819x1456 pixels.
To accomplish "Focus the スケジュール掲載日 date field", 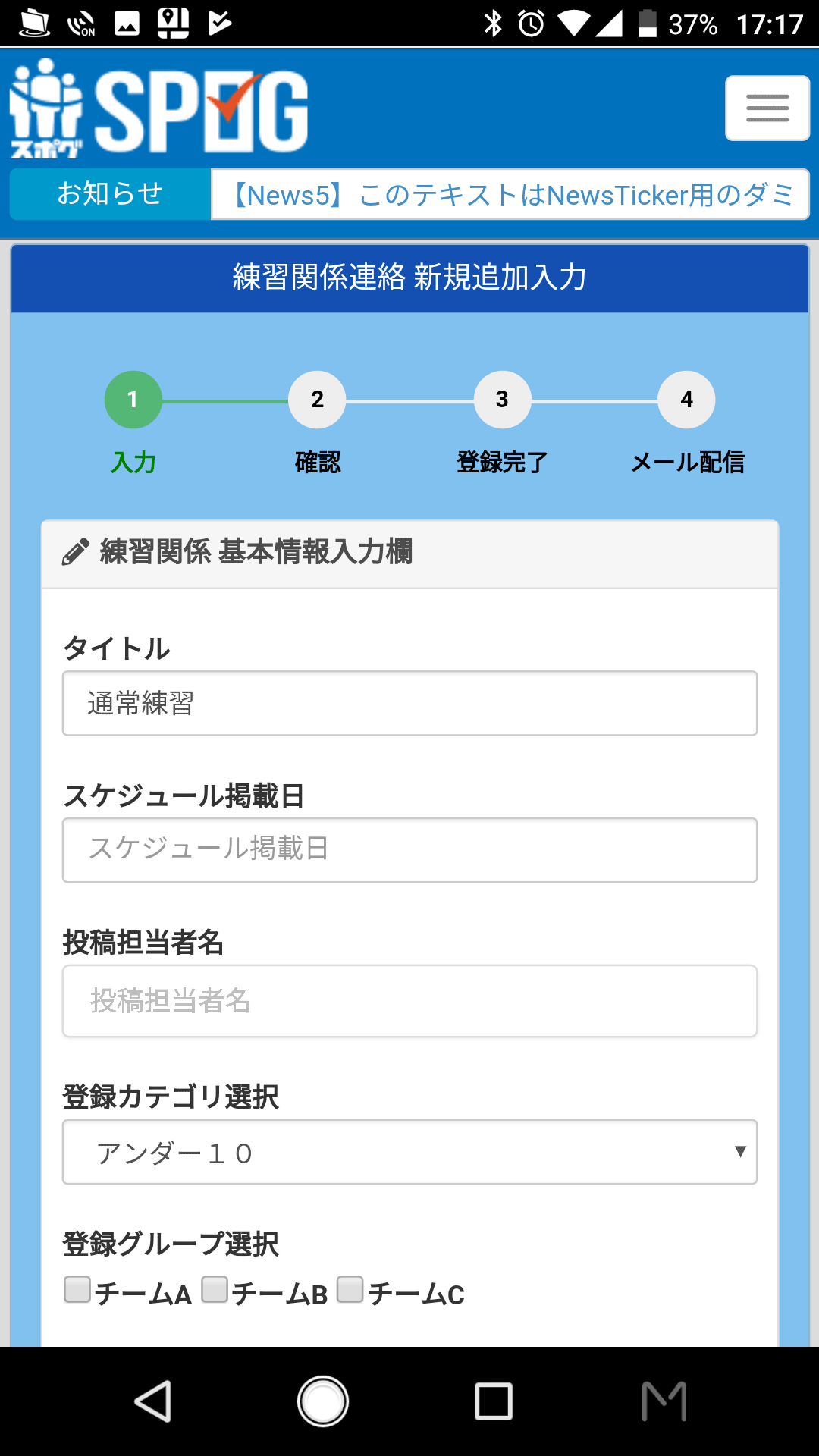I will 409,849.
